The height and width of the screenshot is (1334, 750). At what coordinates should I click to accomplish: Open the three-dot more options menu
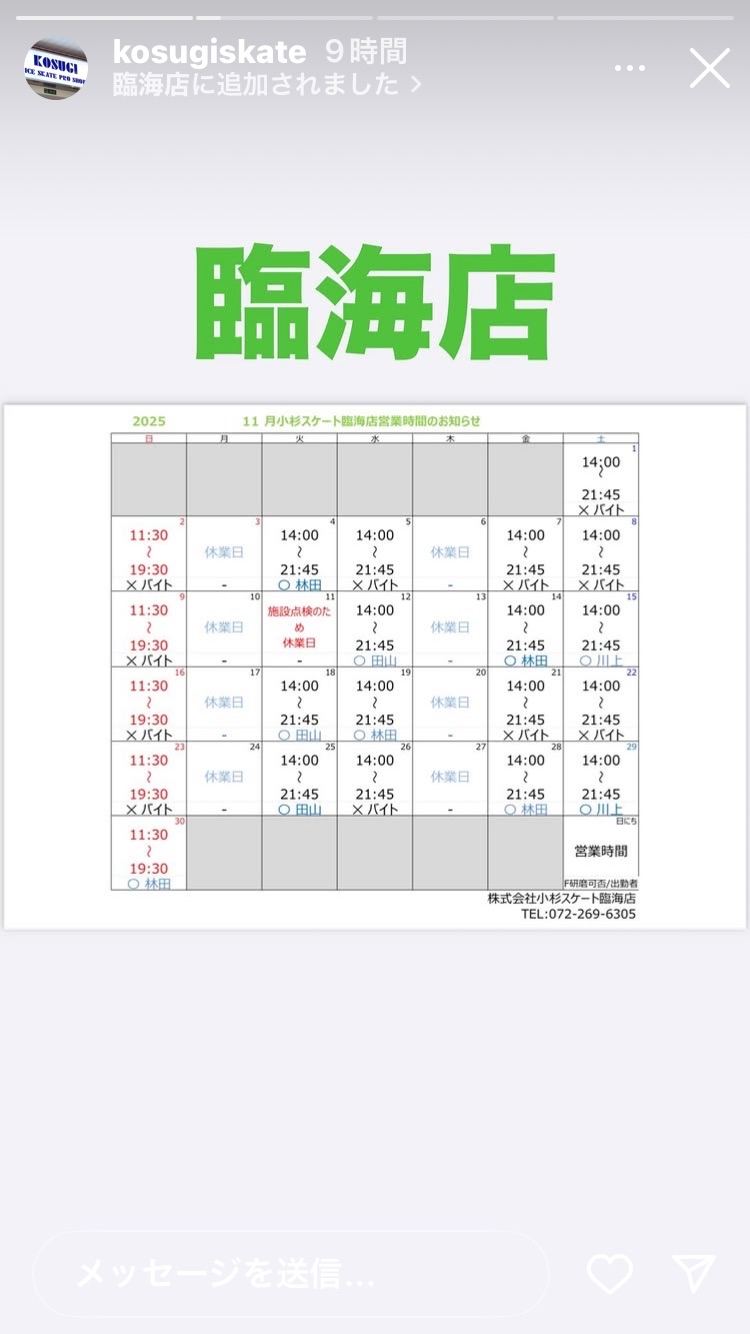pos(630,69)
